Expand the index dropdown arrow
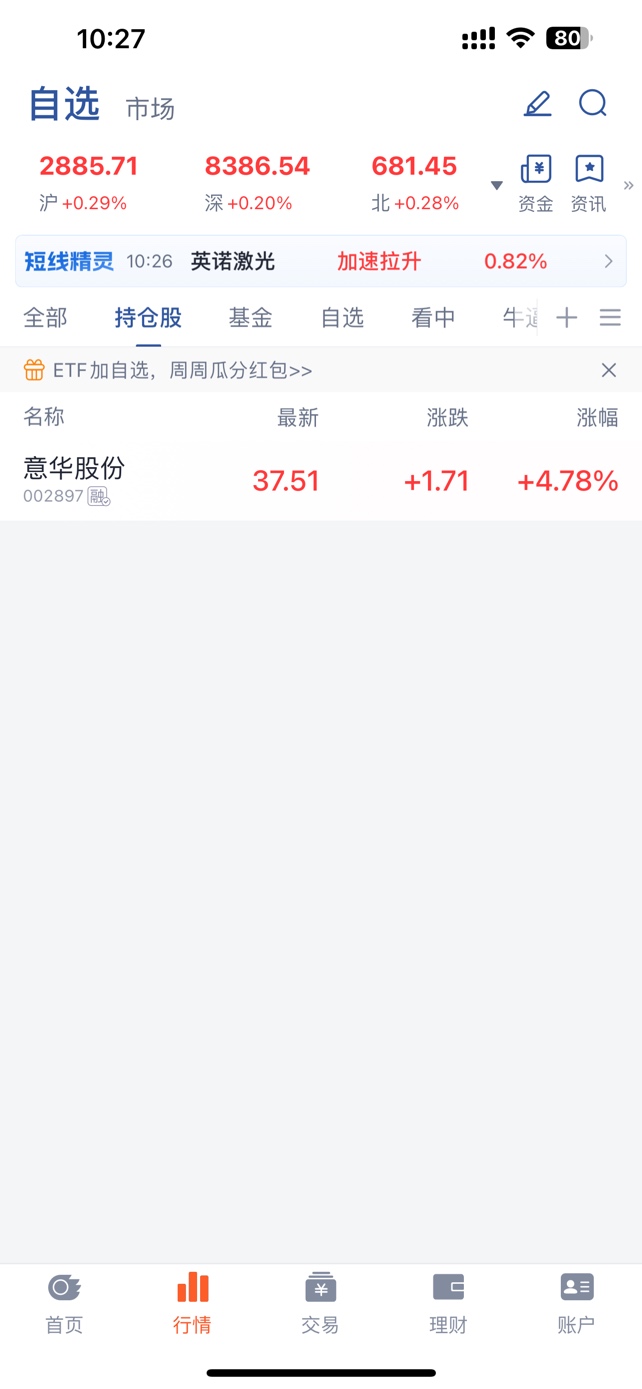The image size is (642, 1389). [496, 185]
